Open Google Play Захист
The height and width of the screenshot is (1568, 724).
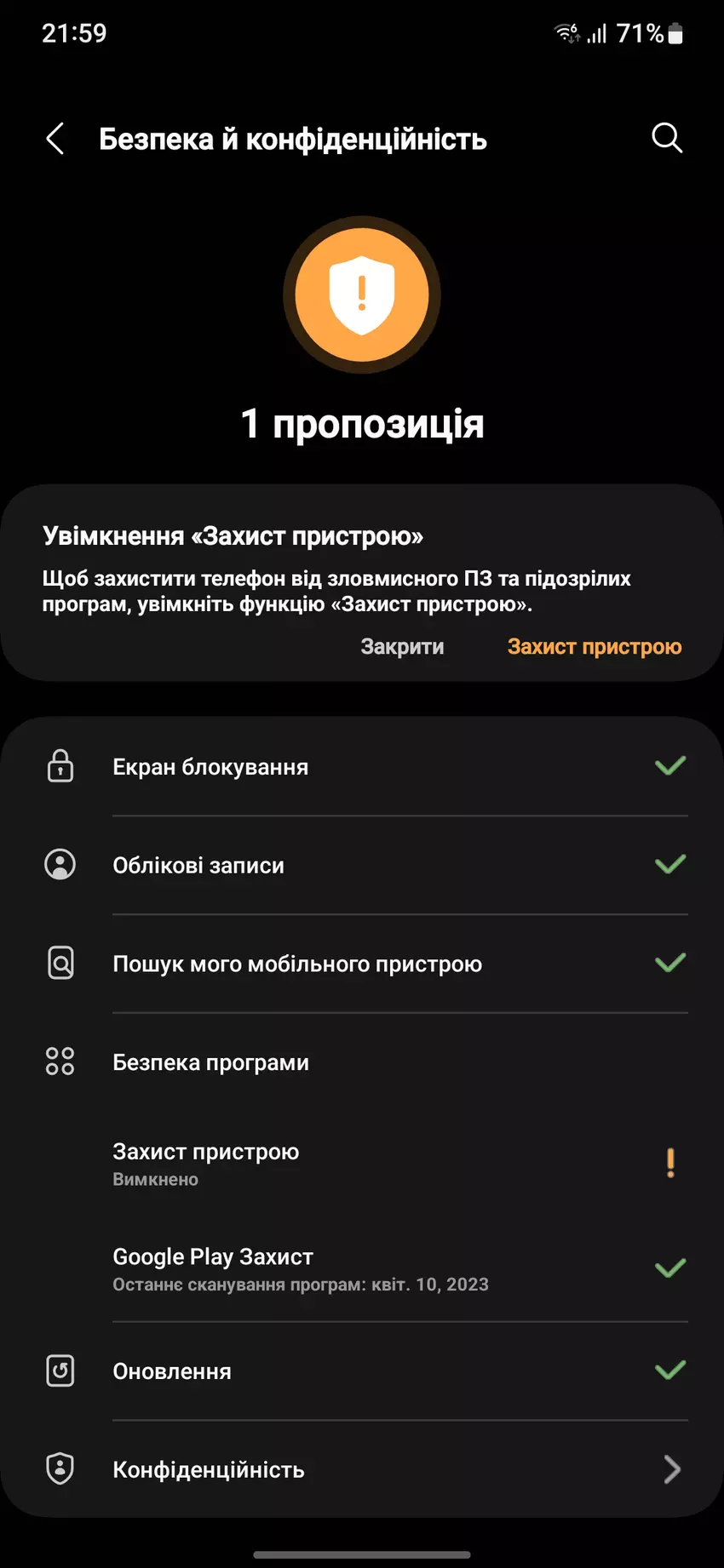[x=362, y=1268]
